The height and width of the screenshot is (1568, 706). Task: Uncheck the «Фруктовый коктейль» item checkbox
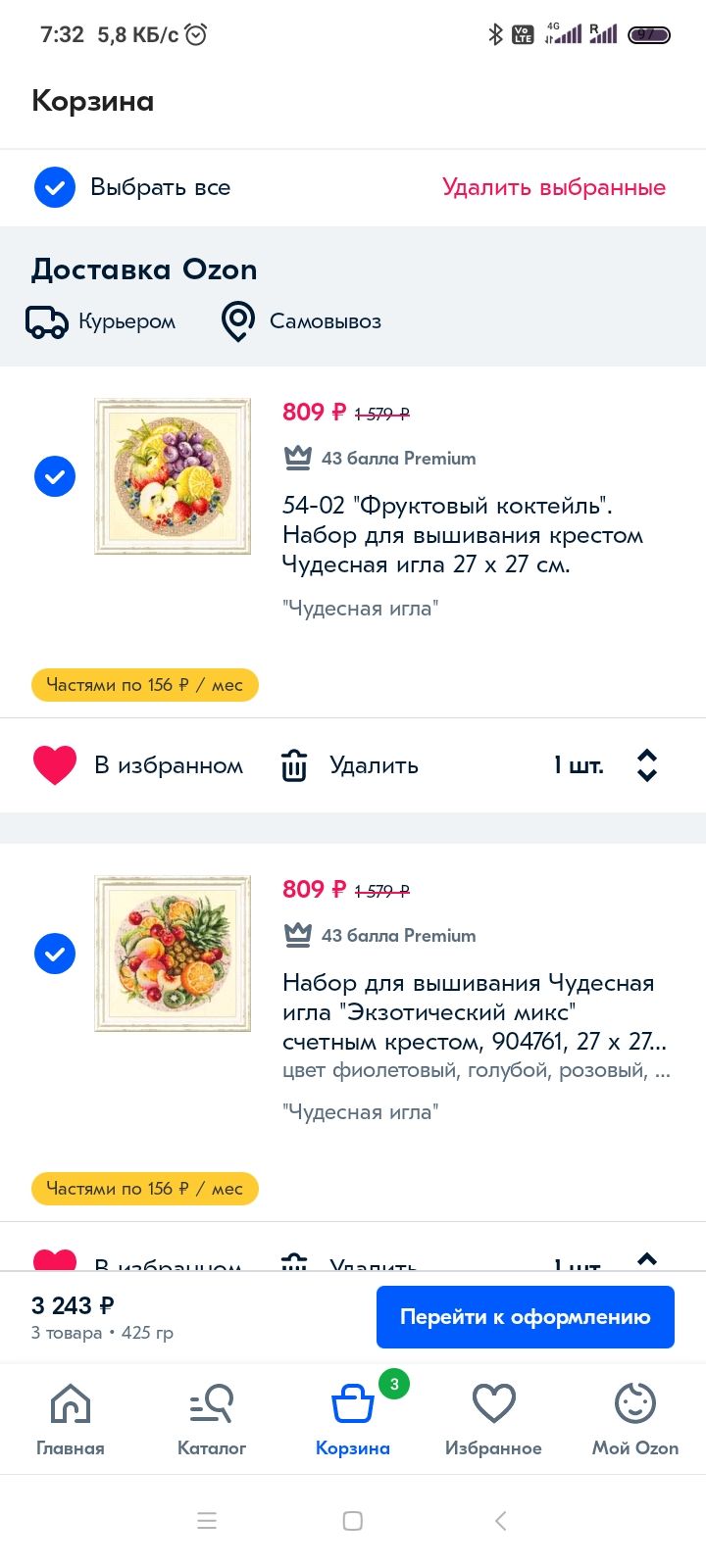[55, 476]
